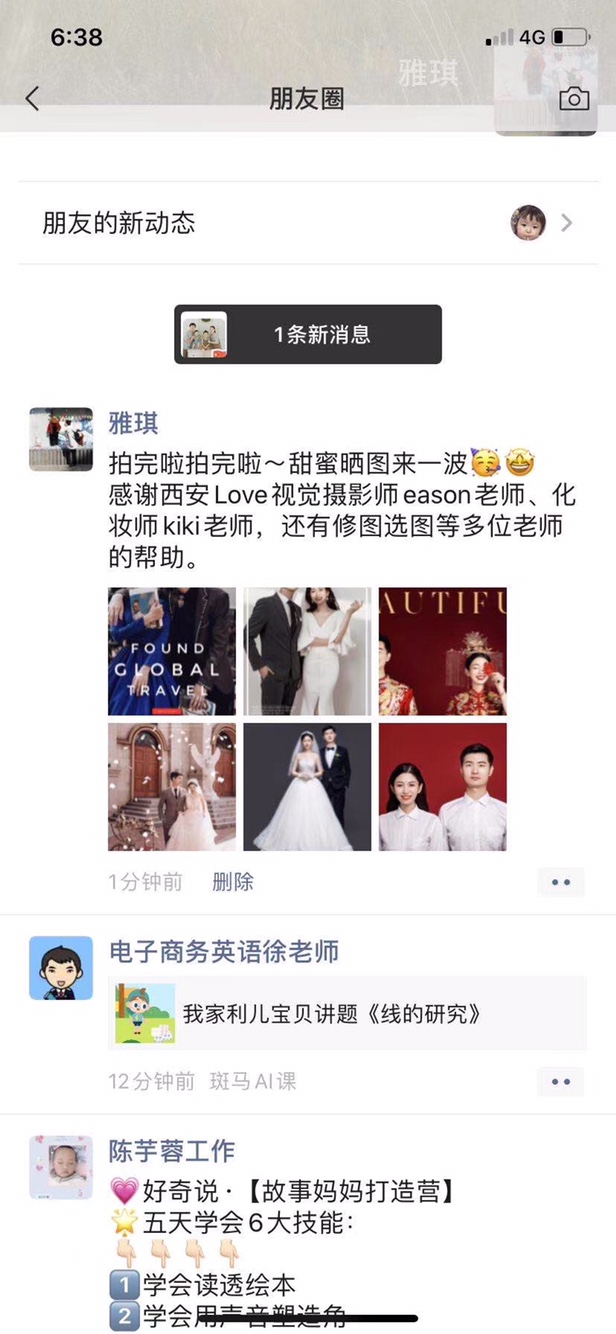This screenshot has width=616, height=1334.
Task: Open the 斑马AI课 source link
Action: pos(253,1081)
